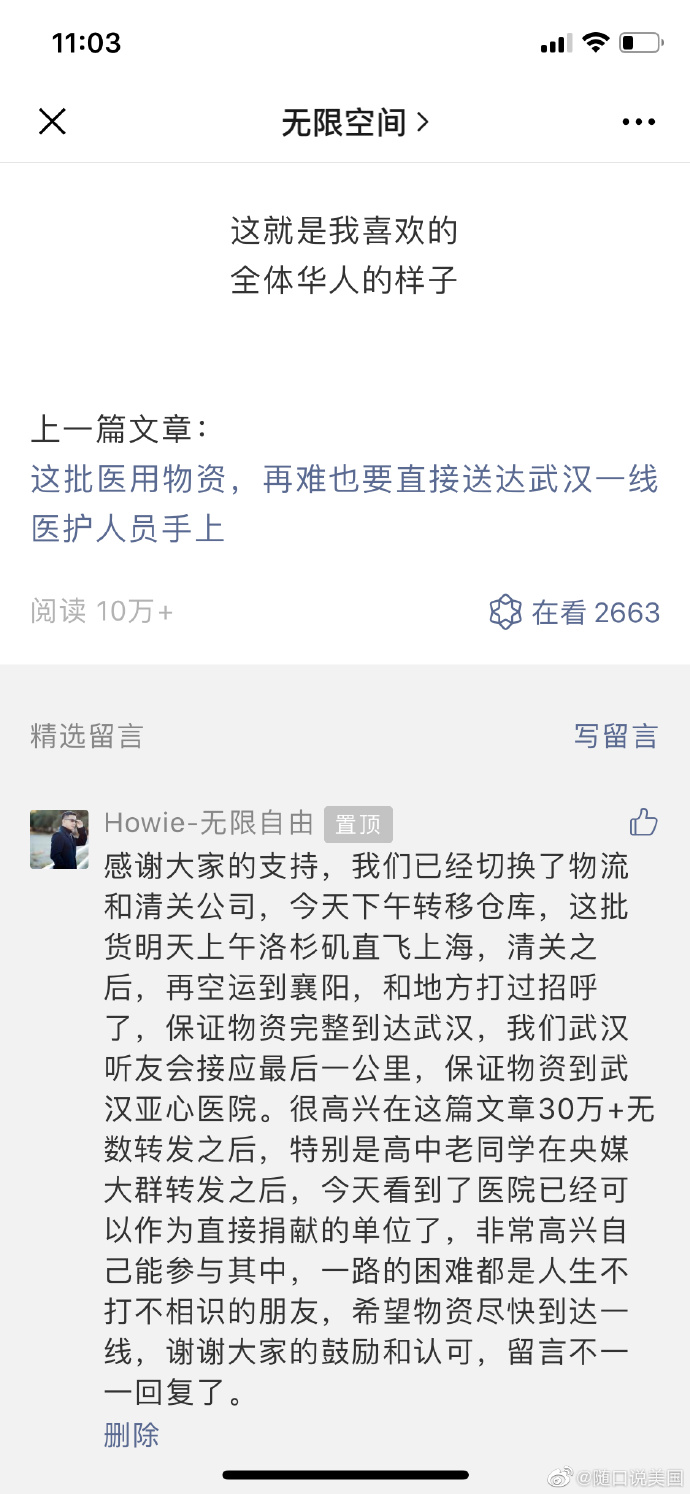
Task: Open the three-dot overflow menu
Action: tap(638, 122)
